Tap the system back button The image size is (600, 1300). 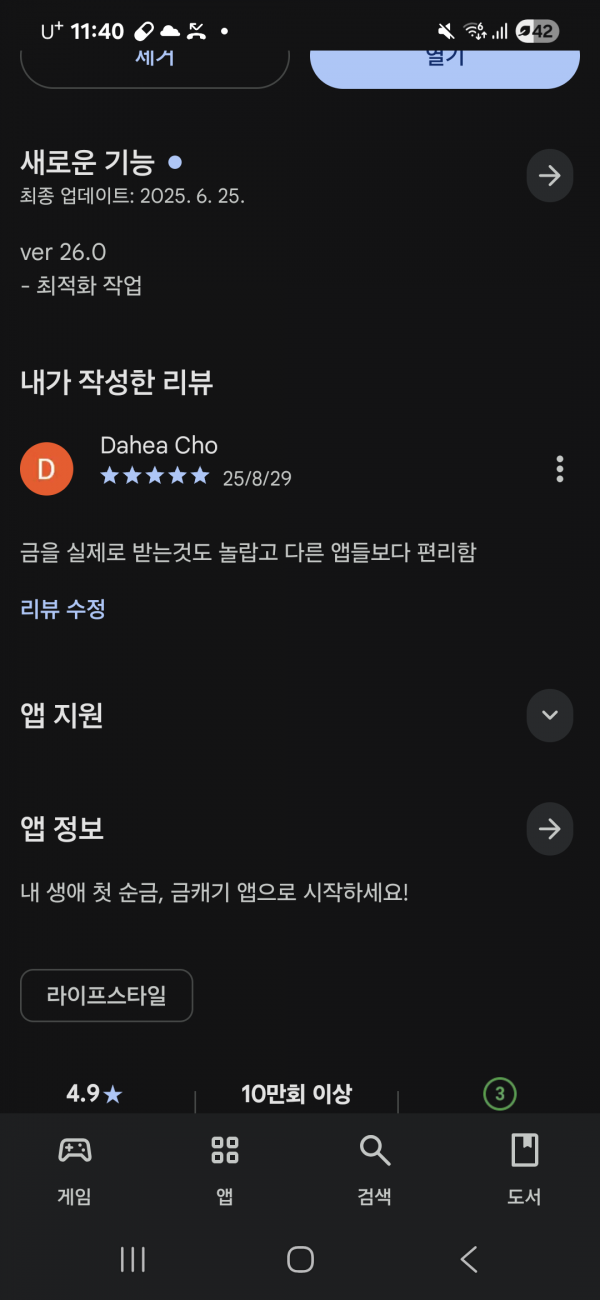point(469,1259)
